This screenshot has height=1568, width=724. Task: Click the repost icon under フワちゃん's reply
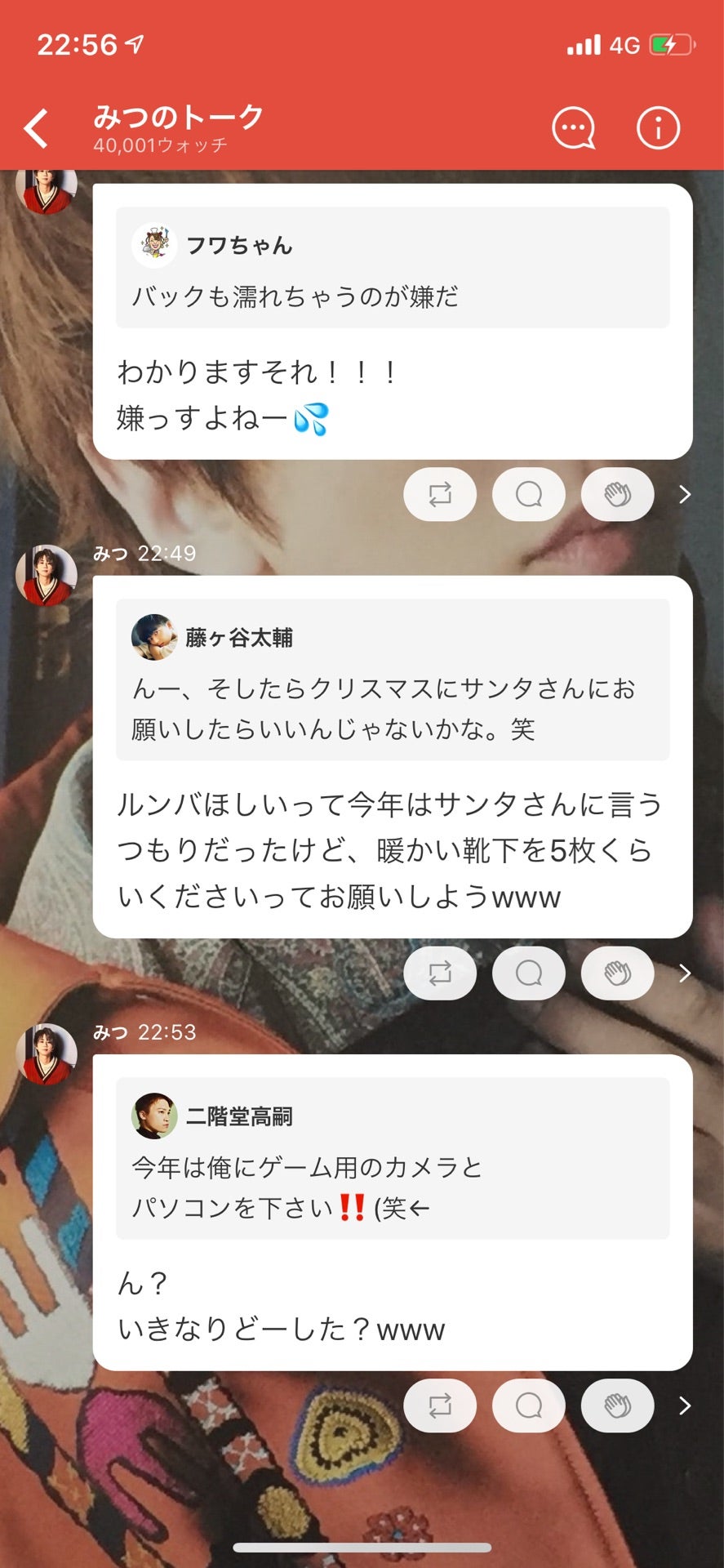pyautogui.click(x=440, y=494)
